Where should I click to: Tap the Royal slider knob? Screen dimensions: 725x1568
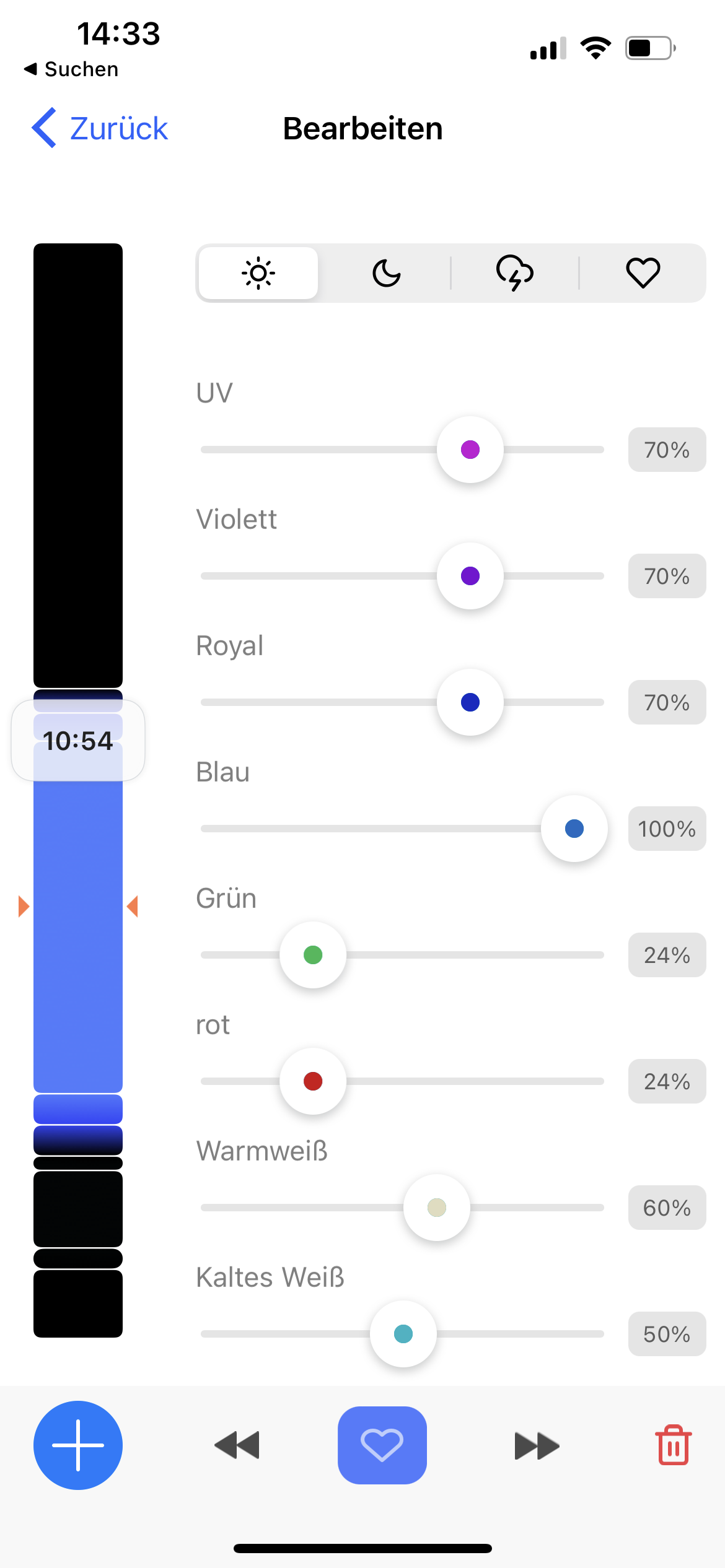pos(470,702)
